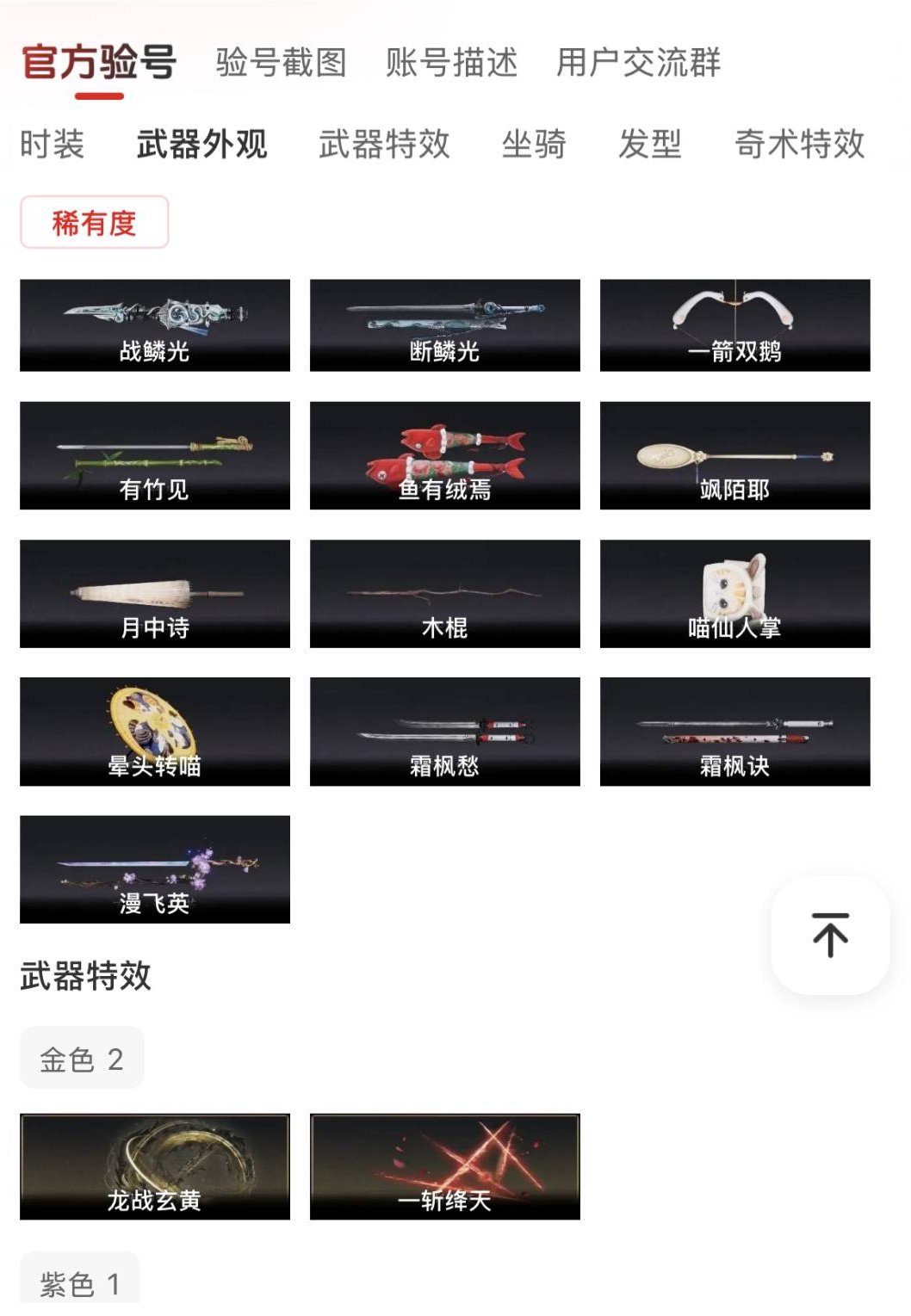This screenshot has height=1316, width=911.
Task: View the 霜枫愁 dual blades thumbnail
Action: coord(445,732)
